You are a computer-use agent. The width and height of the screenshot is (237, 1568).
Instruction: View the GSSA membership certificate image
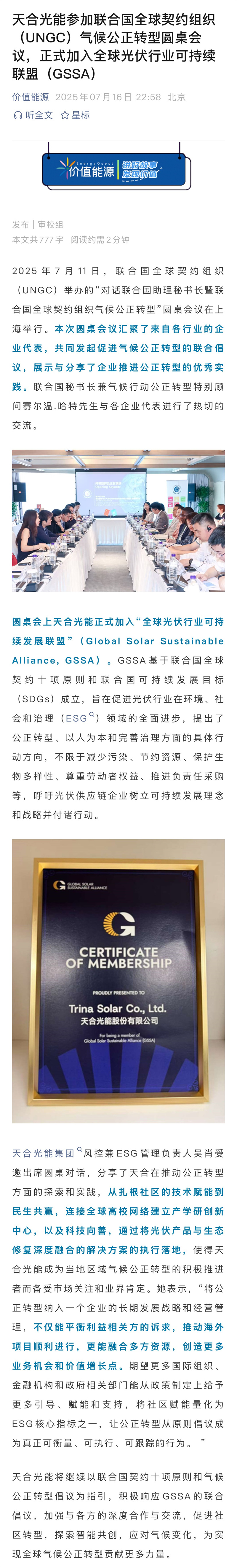point(118,980)
